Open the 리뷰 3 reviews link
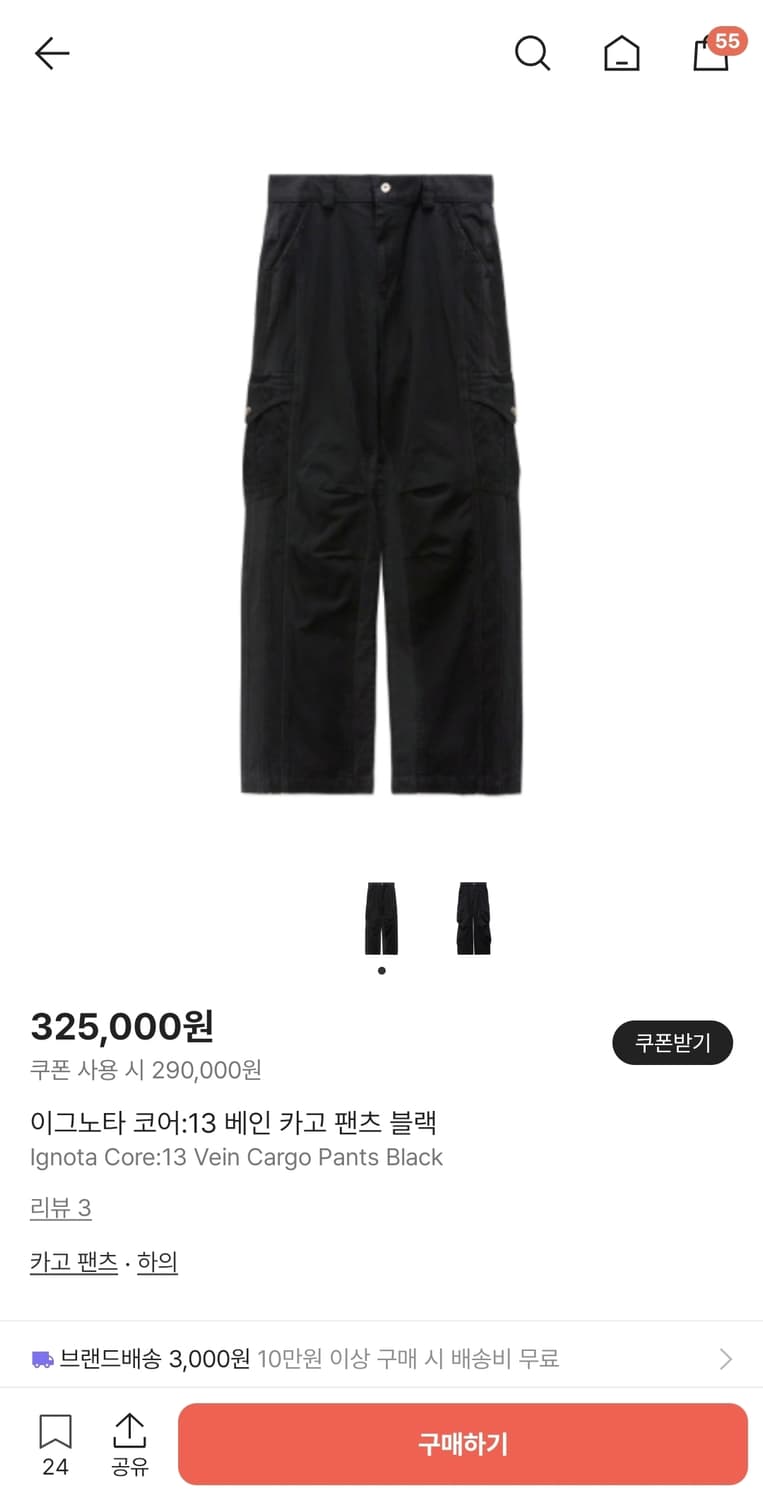 tap(60, 1208)
